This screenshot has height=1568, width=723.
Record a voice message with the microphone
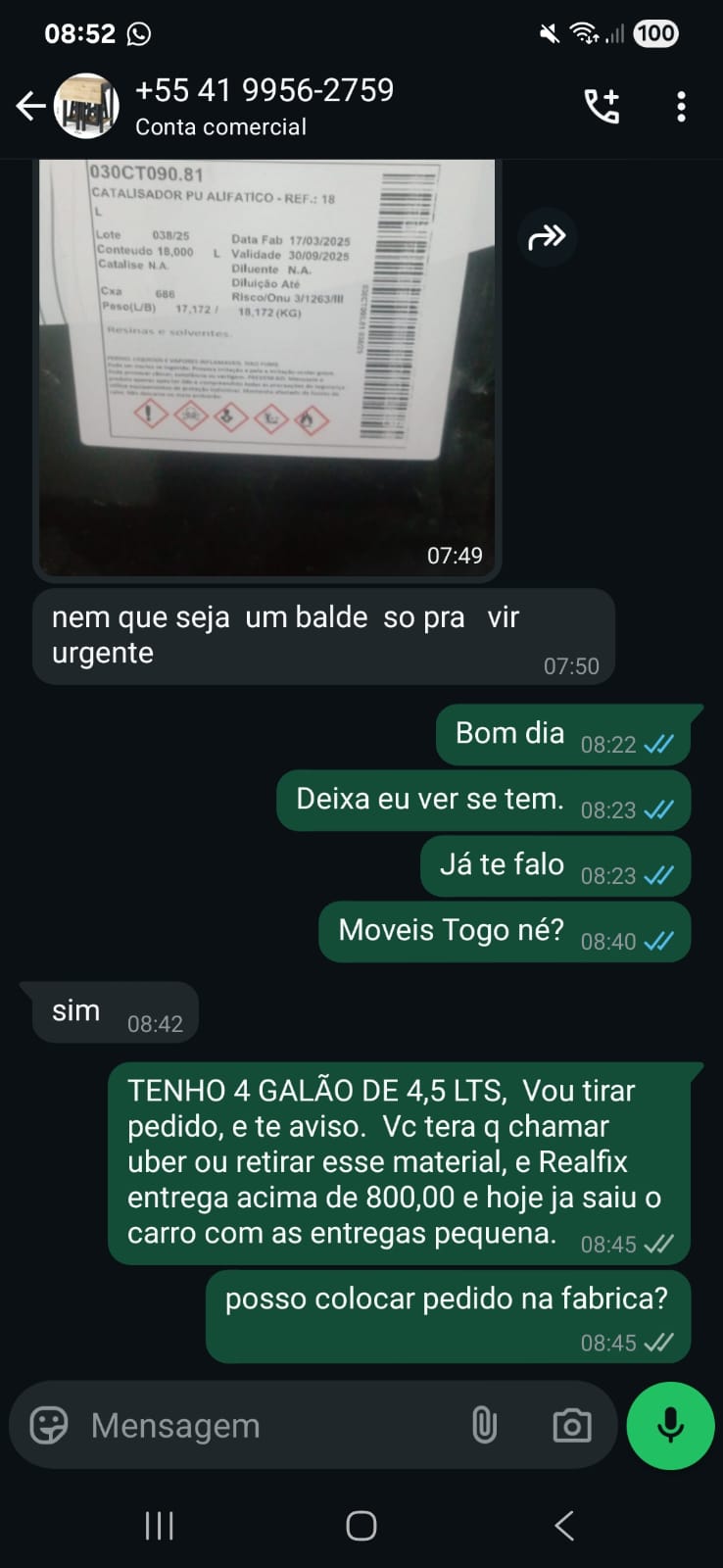point(670,1425)
